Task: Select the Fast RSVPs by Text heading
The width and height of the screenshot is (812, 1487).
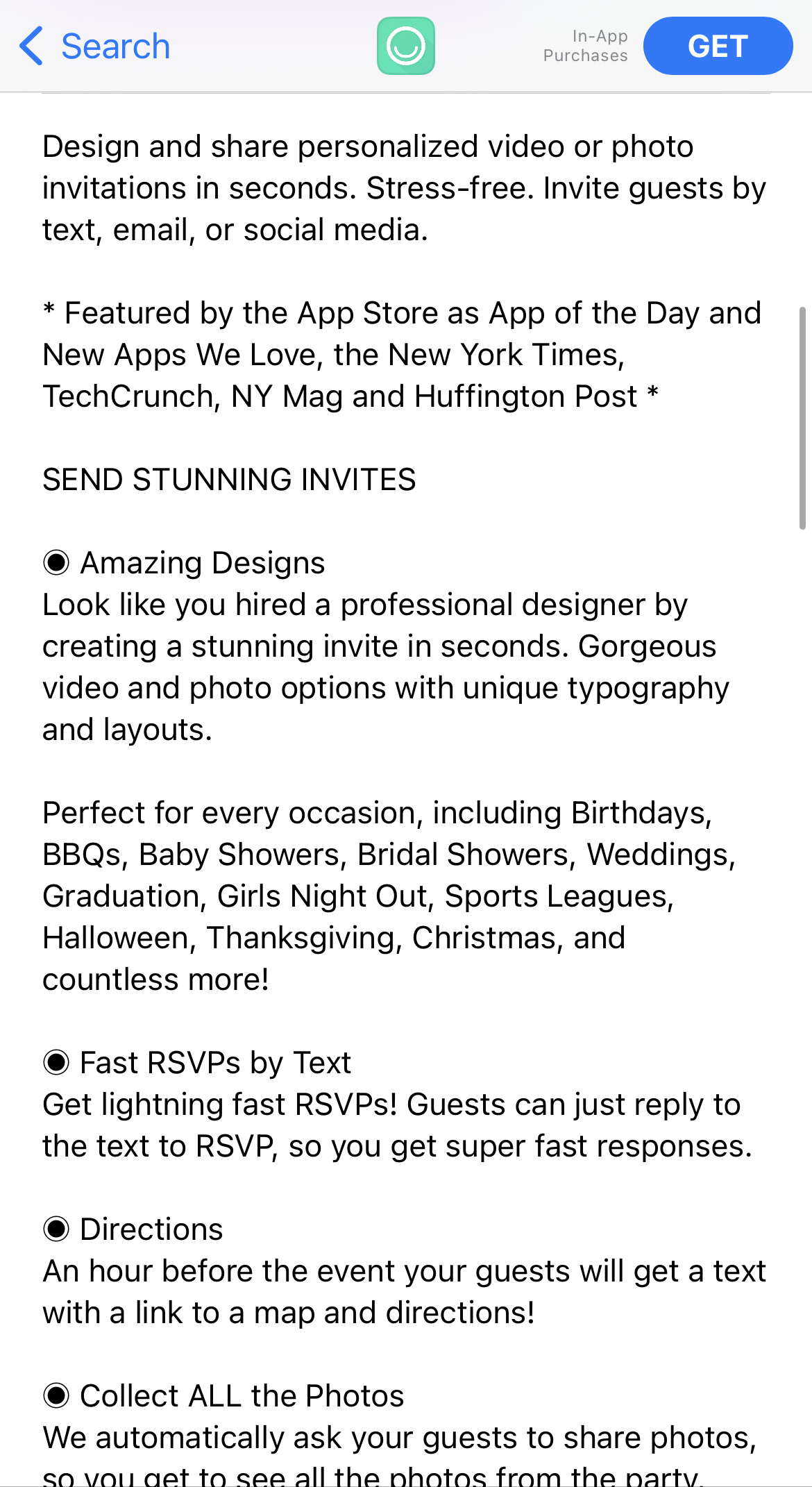Action: 215,1062
